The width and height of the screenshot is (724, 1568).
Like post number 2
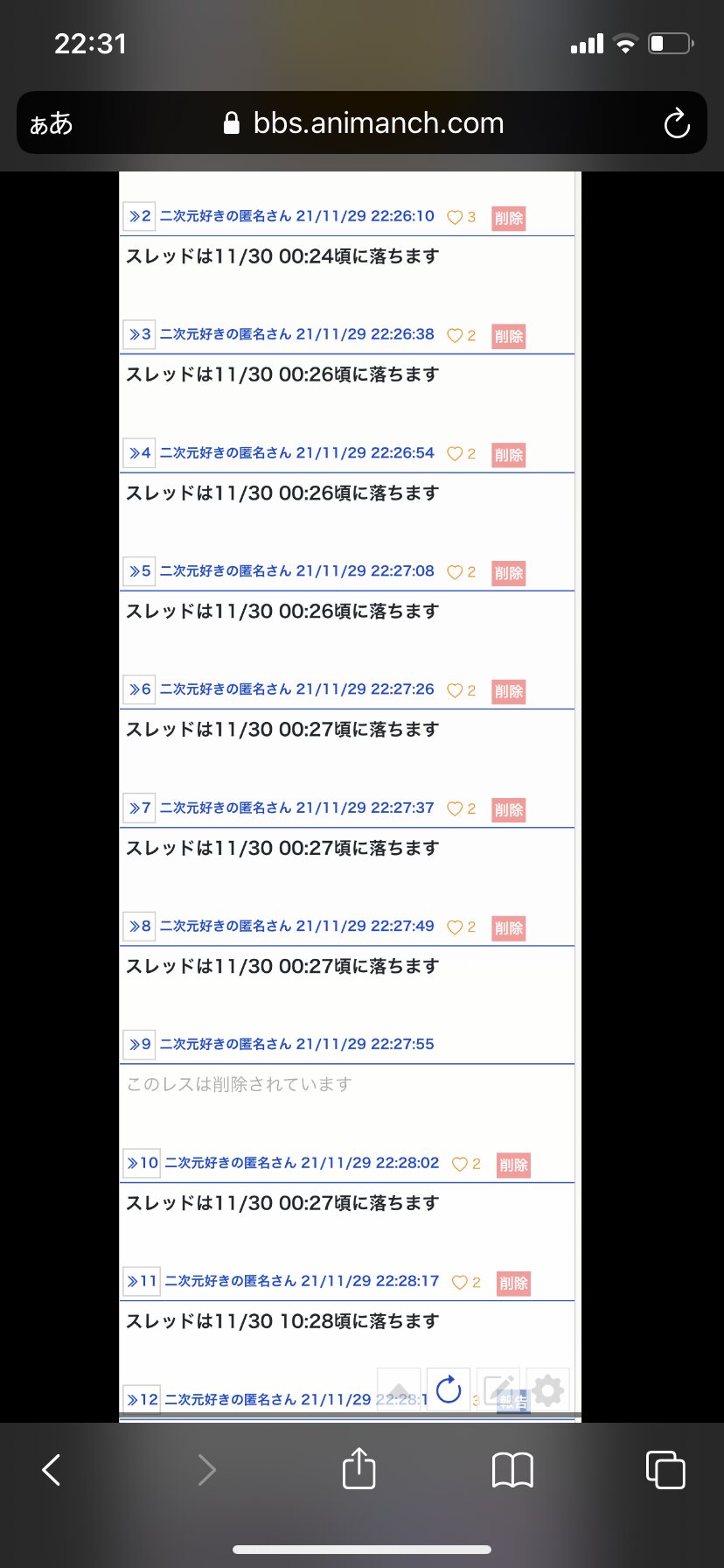click(x=461, y=217)
